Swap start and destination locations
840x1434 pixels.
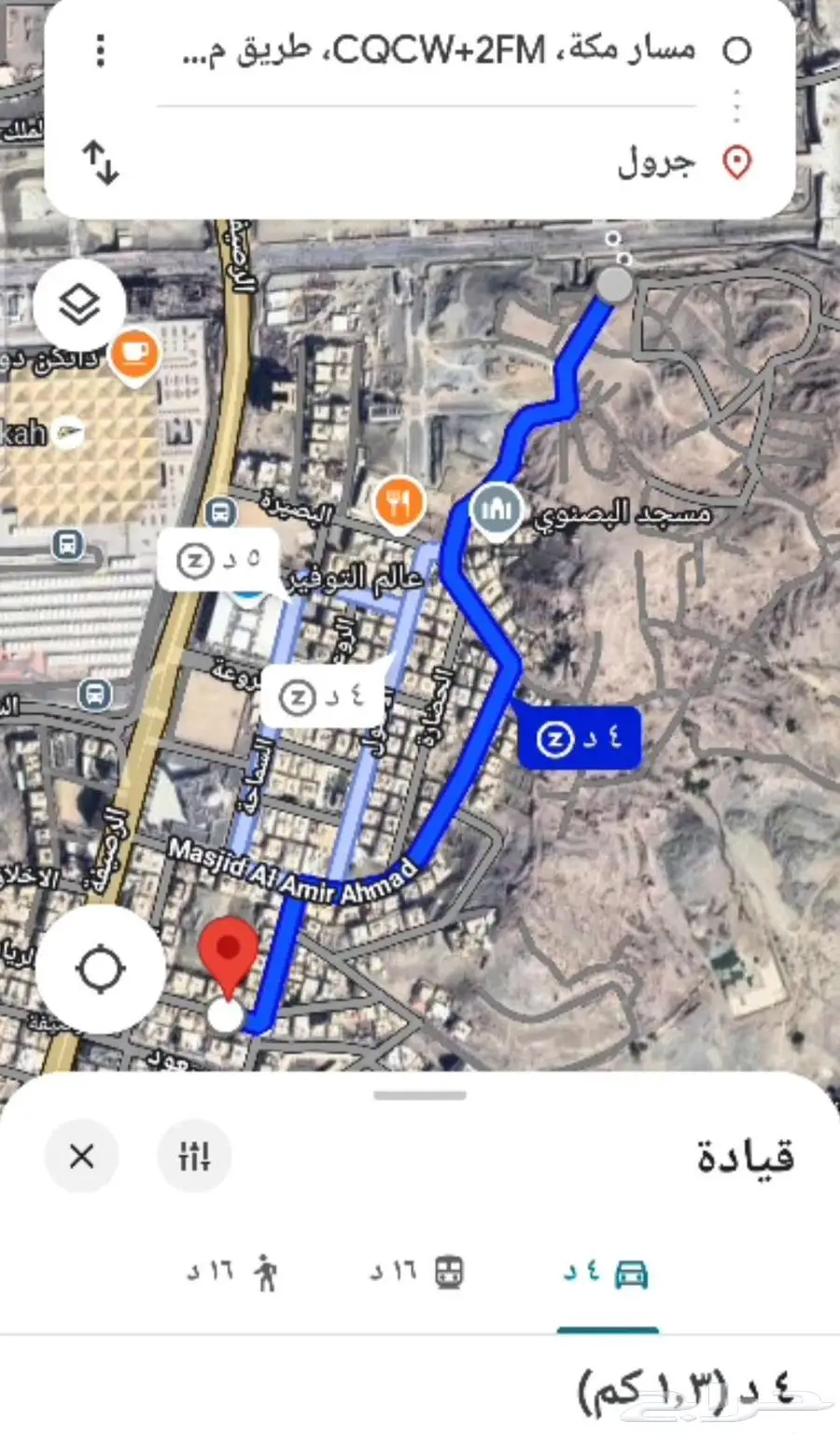coord(101,162)
